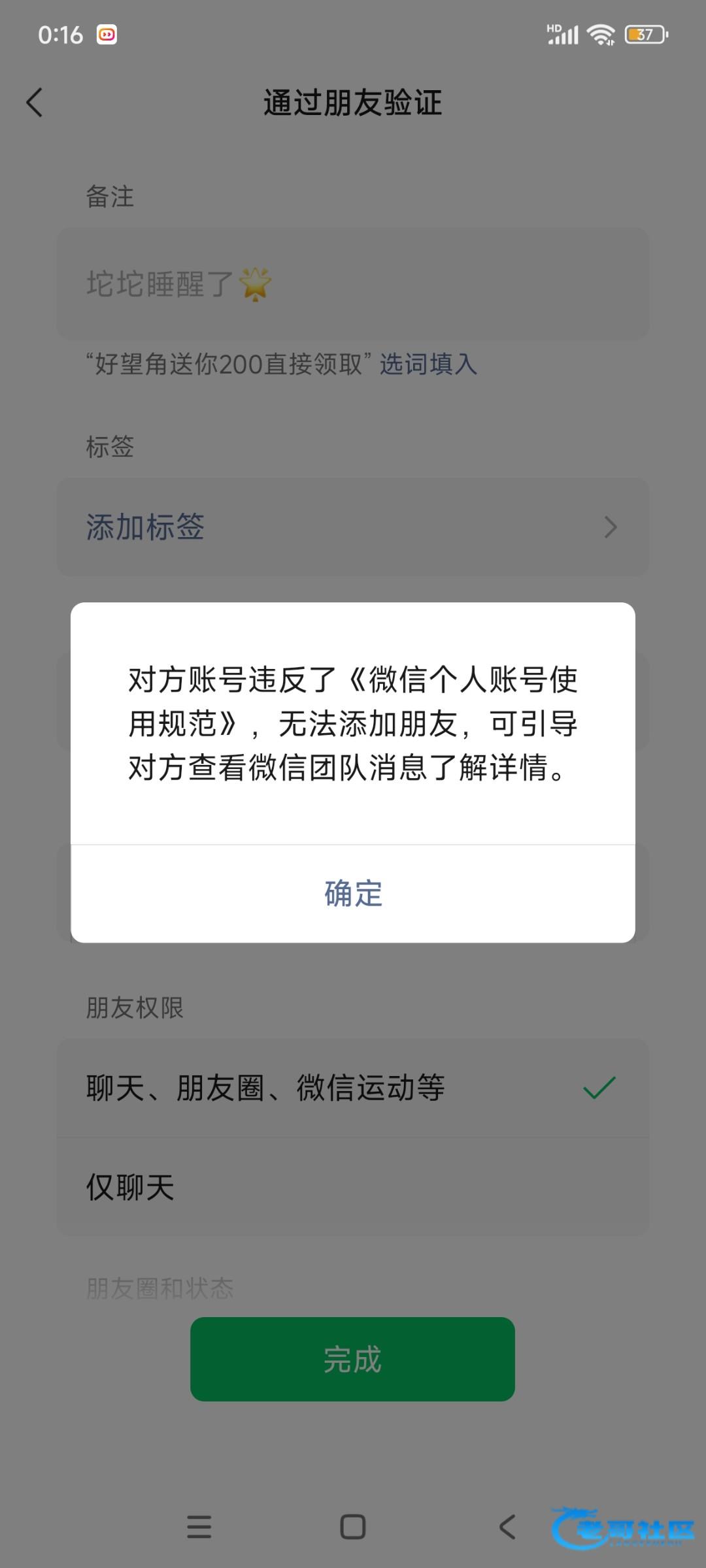Select 聊天、朋友圈、微信运动等 permission
706x1568 pixels.
coord(353,1088)
